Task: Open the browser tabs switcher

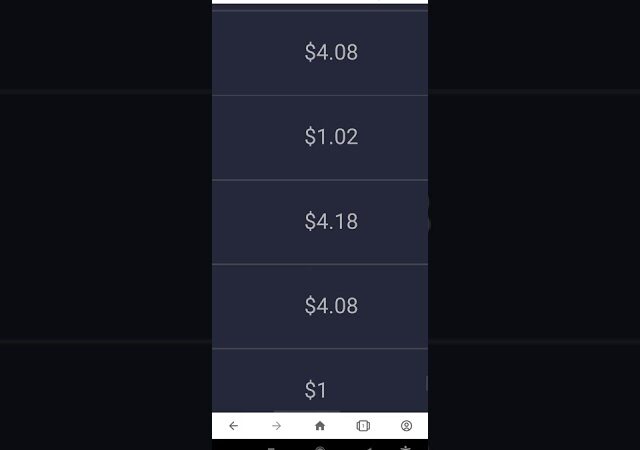Action: 363,426
